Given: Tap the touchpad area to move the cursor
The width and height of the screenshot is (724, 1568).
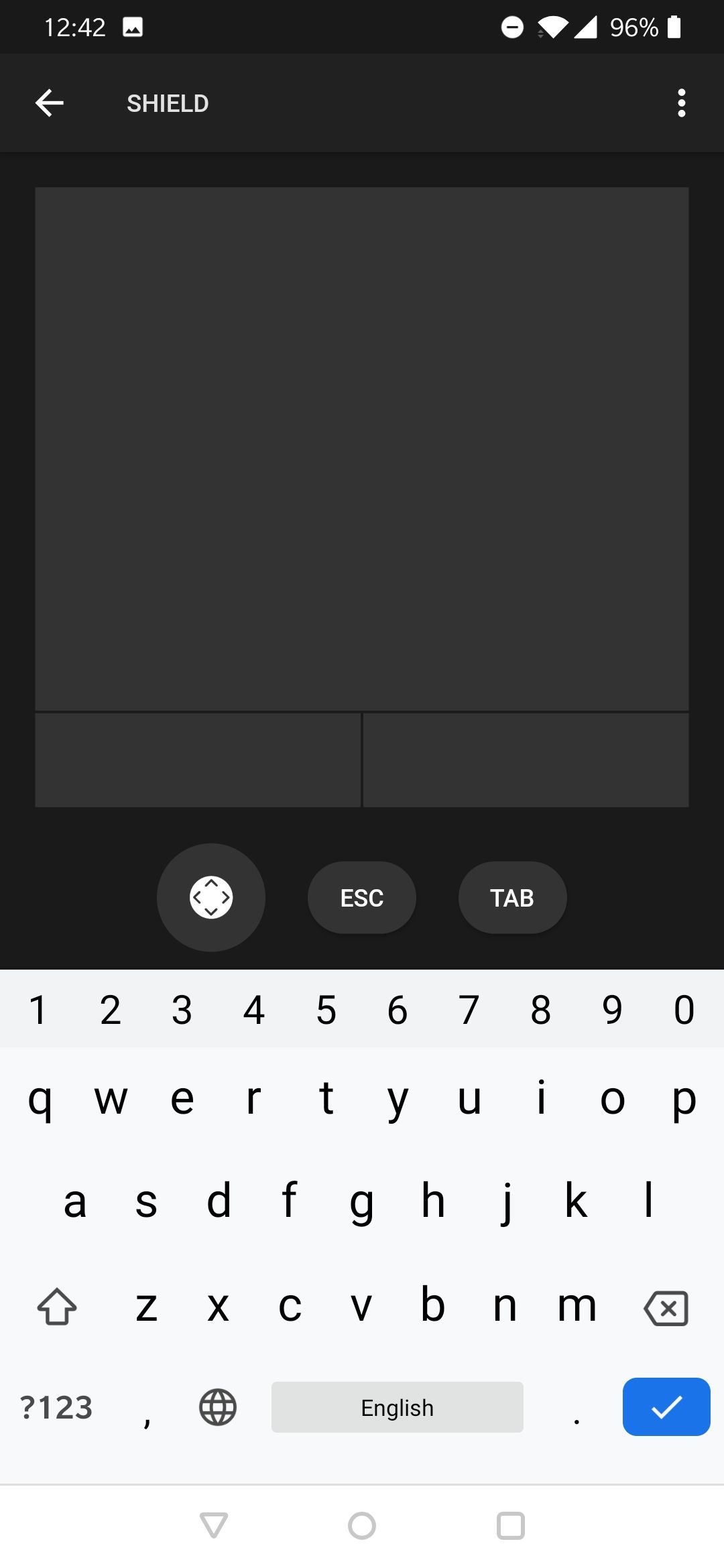Looking at the screenshot, I should pos(361,449).
